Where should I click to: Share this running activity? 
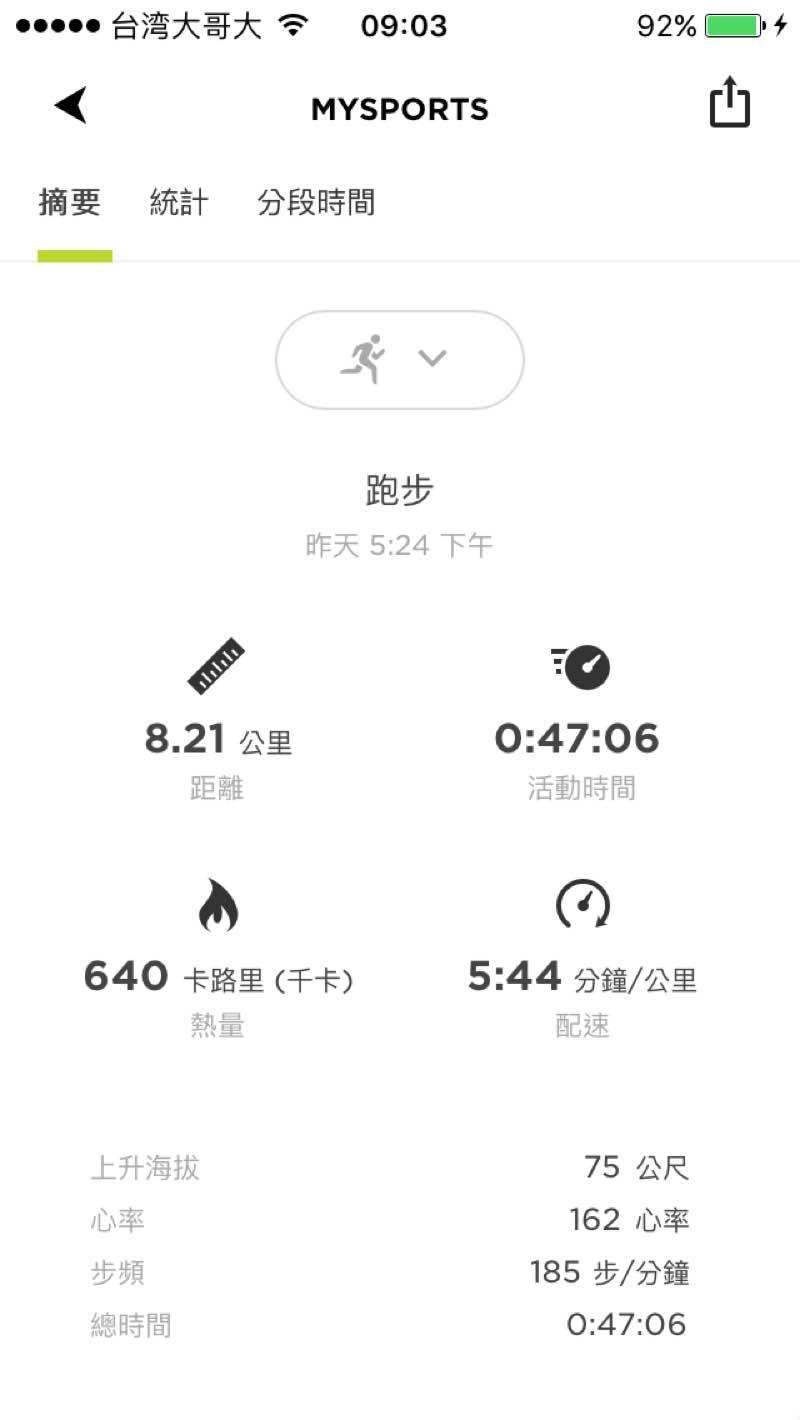coord(729,103)
